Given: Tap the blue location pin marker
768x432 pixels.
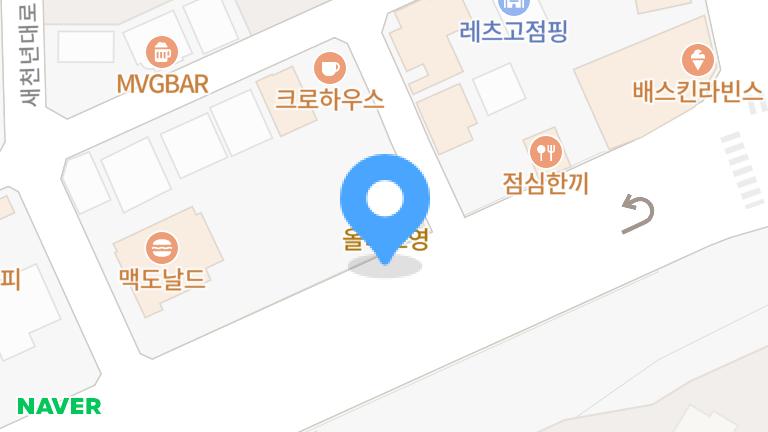Looking at the screenshot, I should (x=385, y=201).
